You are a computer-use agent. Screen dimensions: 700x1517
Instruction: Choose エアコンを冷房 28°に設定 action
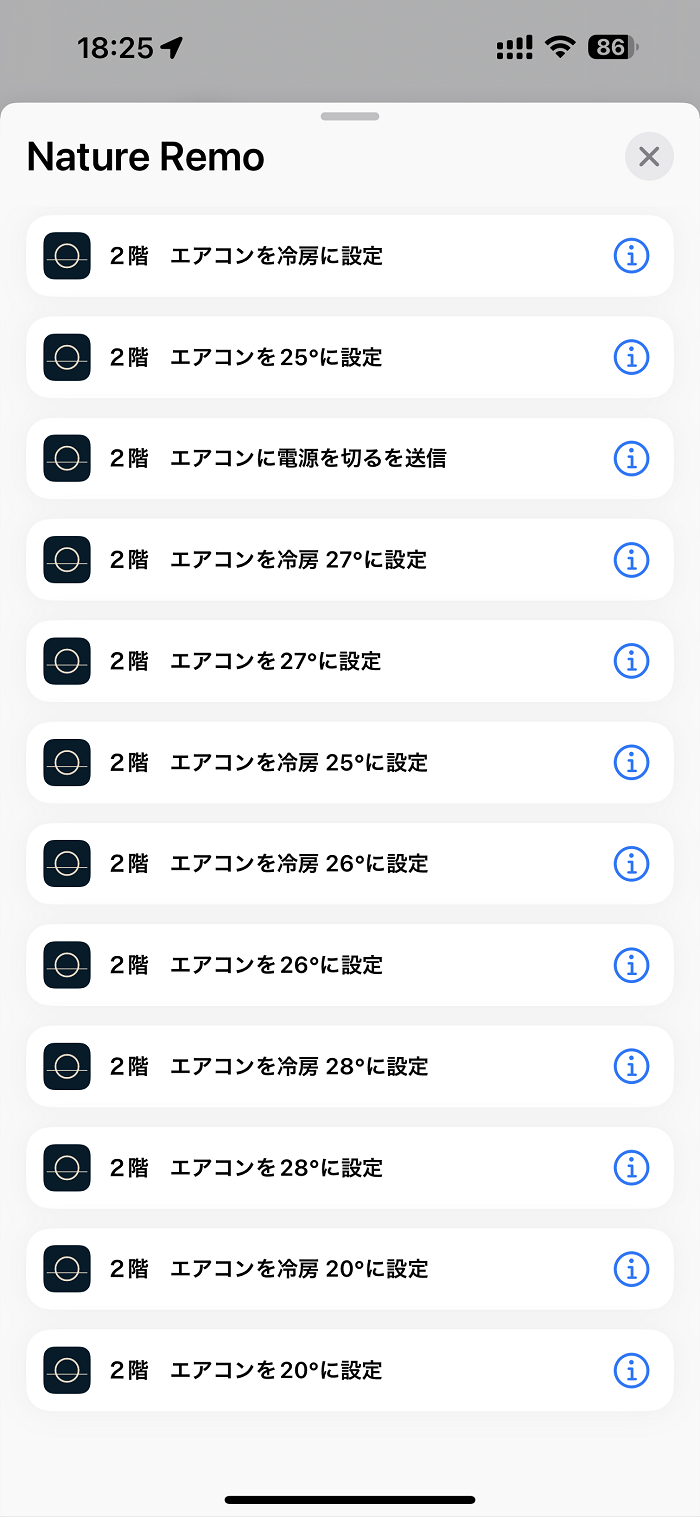[x=350, y=1067]
